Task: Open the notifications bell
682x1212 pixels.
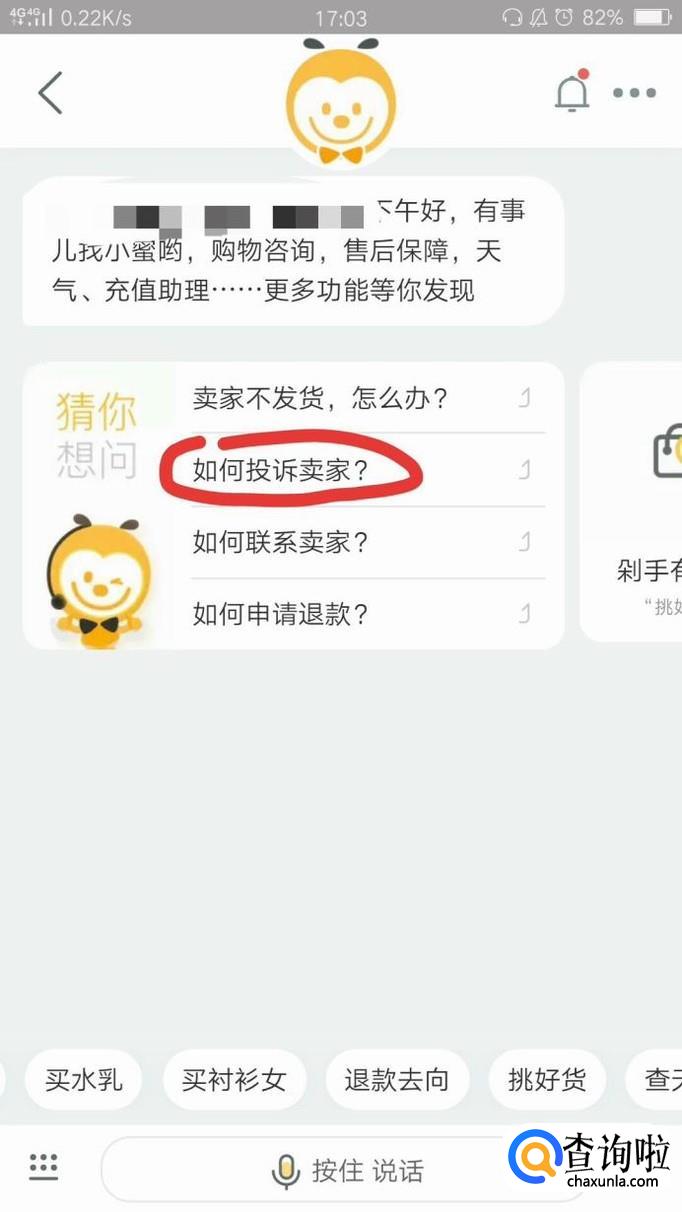Action: tap(572, 92)
